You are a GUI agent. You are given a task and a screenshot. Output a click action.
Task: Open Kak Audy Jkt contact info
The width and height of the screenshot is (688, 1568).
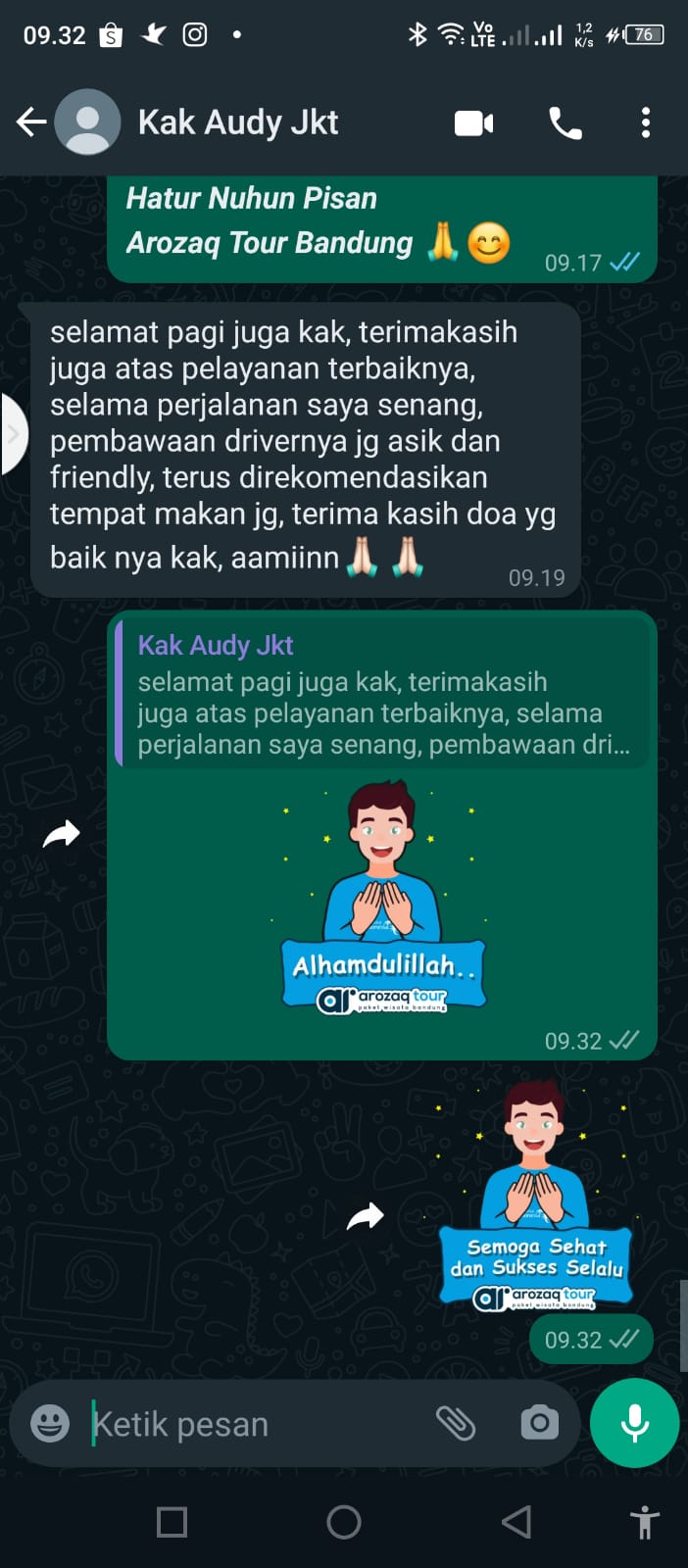pos(238,122)
